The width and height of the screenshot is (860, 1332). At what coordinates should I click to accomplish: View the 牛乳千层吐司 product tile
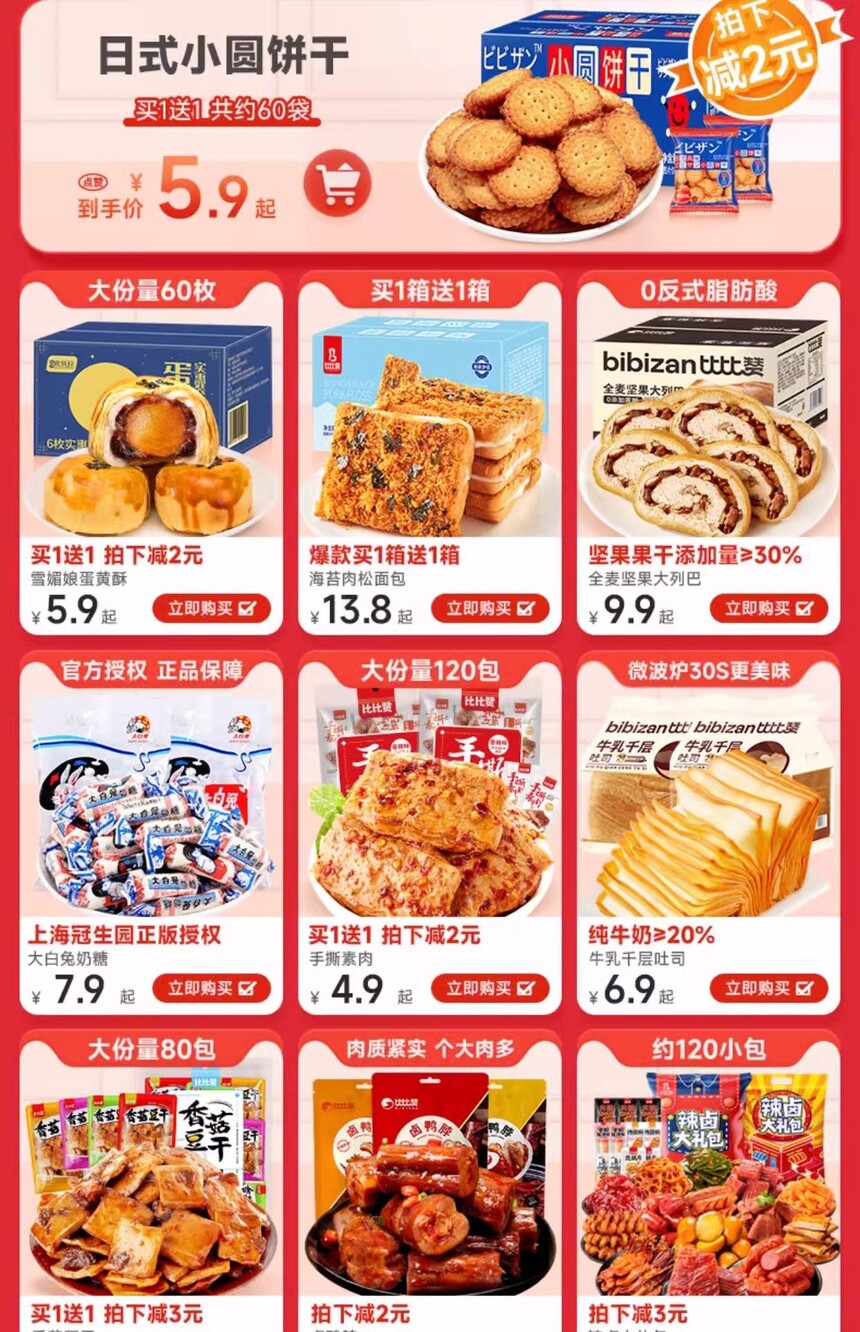click(x=708, y=810)
